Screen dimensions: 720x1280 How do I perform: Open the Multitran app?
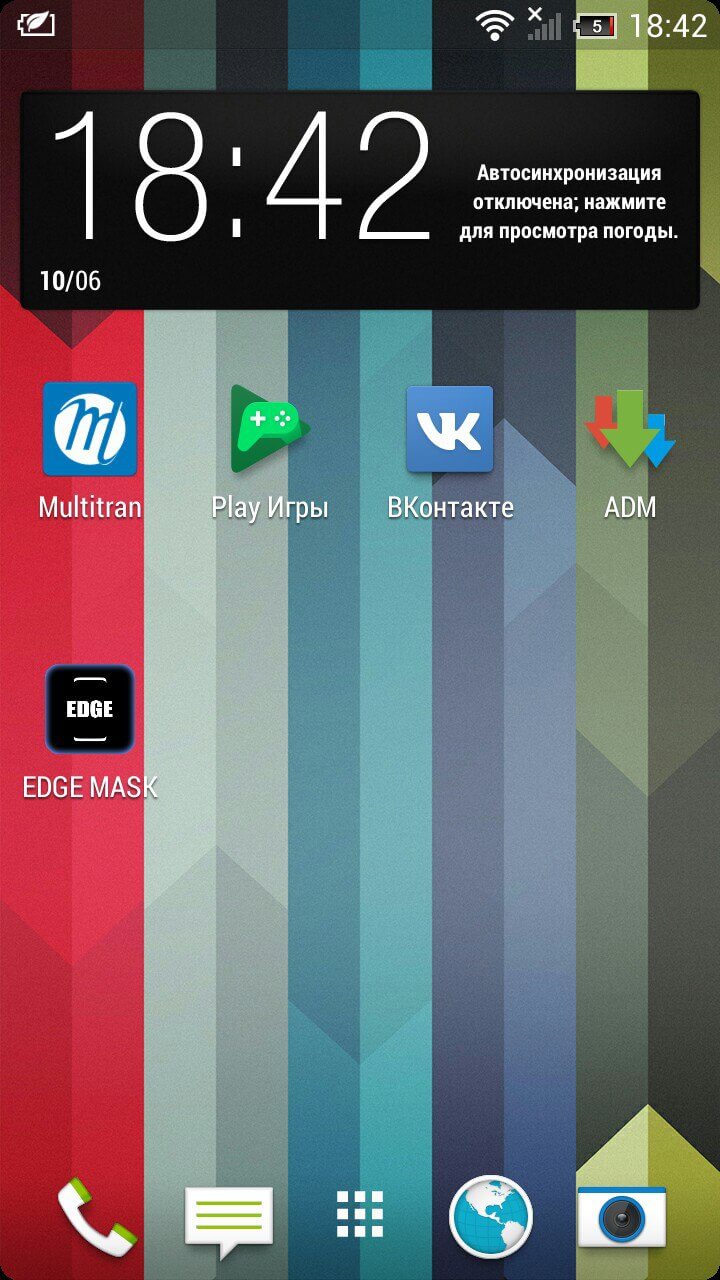(90, 428)
